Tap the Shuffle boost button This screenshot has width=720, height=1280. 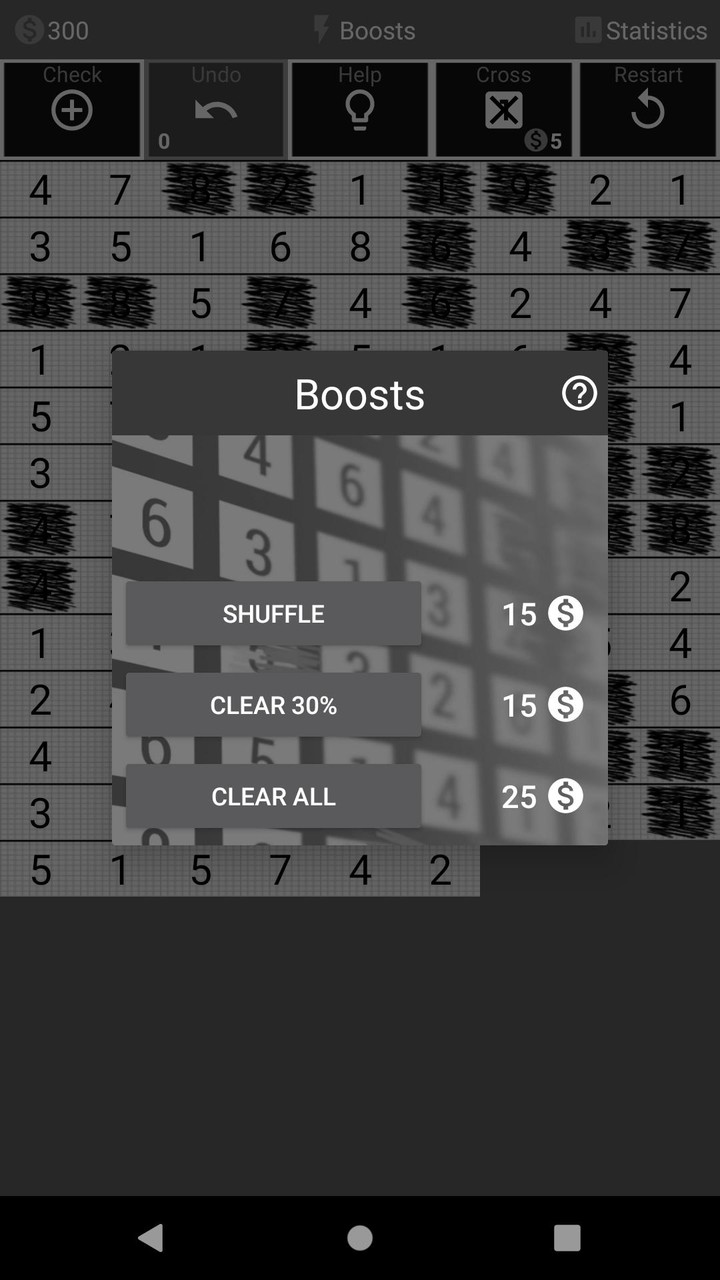coord(273,613)
